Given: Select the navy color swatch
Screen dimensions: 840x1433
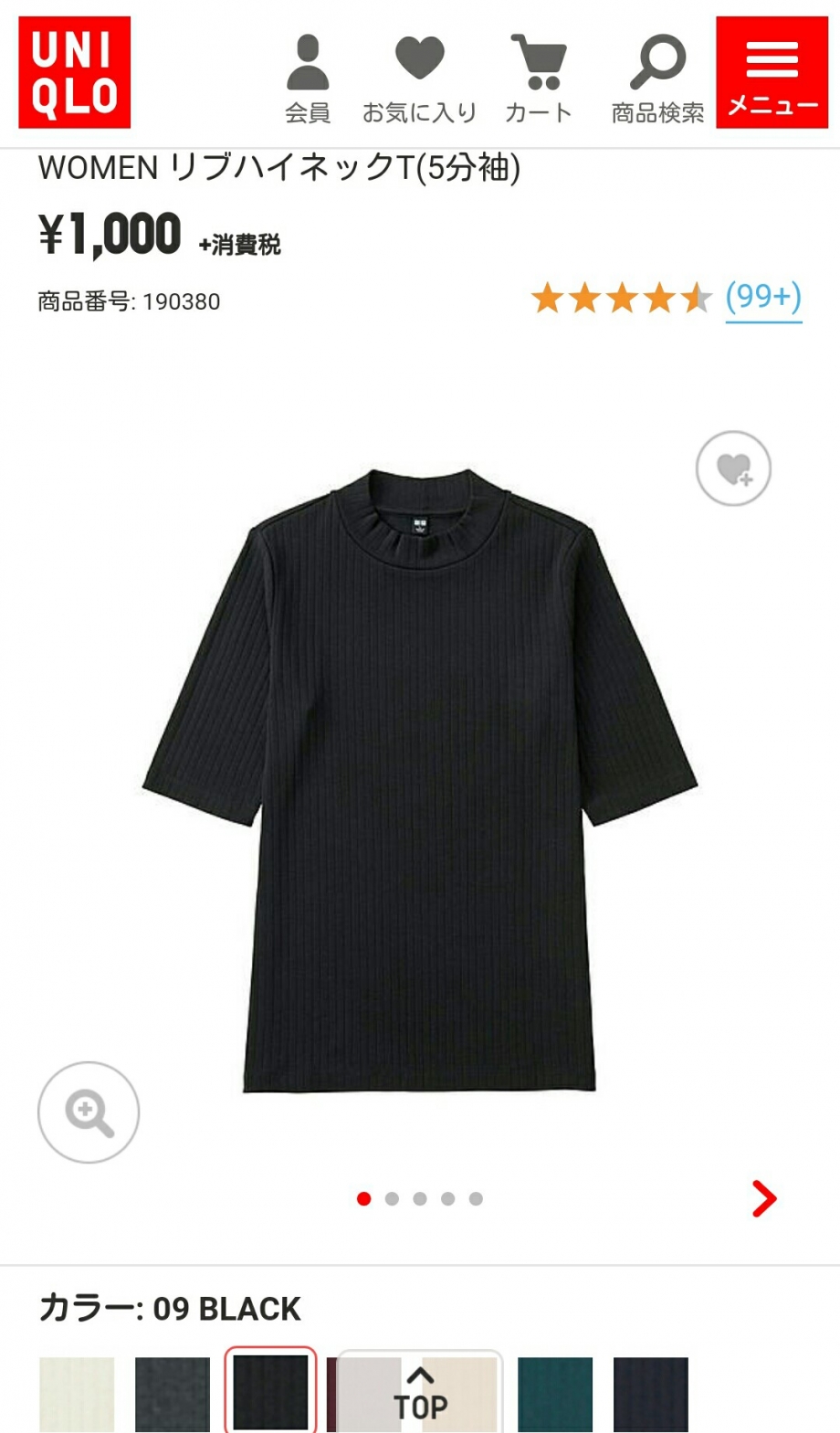Looking at the screenshot, I should pyautogui.click(x=650, y=1394).
